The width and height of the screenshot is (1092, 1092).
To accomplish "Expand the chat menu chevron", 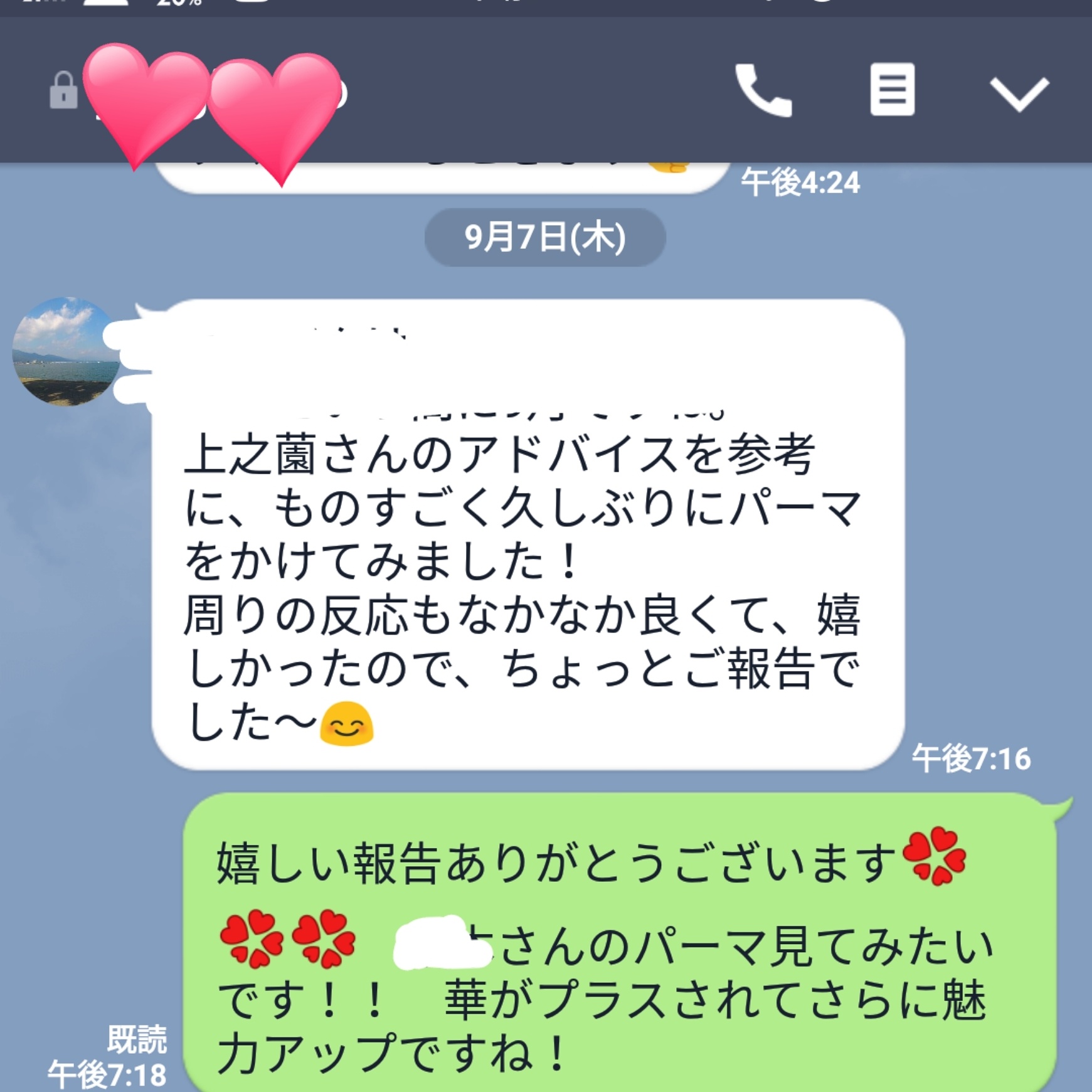I will pos(1019,93).
